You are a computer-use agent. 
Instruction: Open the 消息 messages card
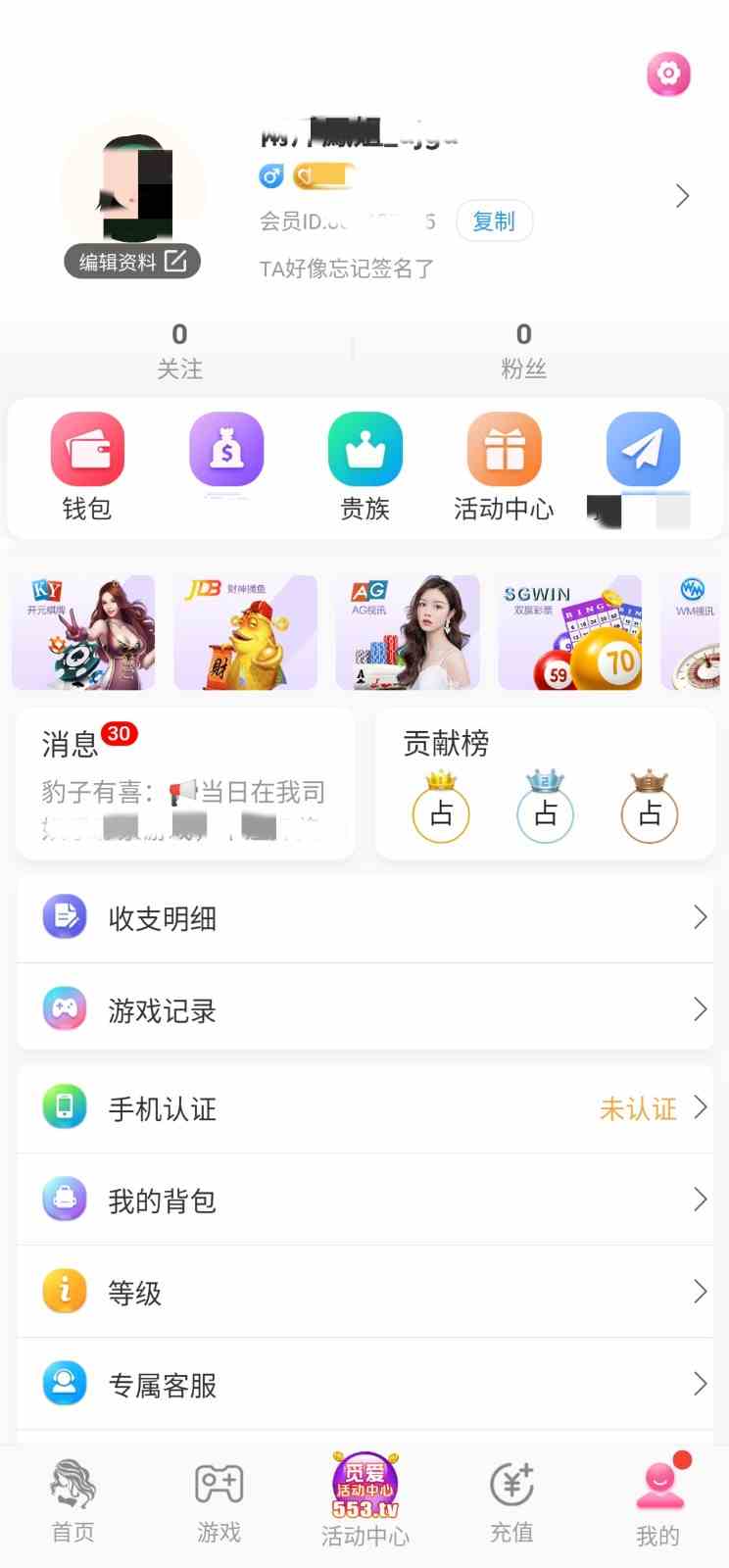[x=184, y=784]
